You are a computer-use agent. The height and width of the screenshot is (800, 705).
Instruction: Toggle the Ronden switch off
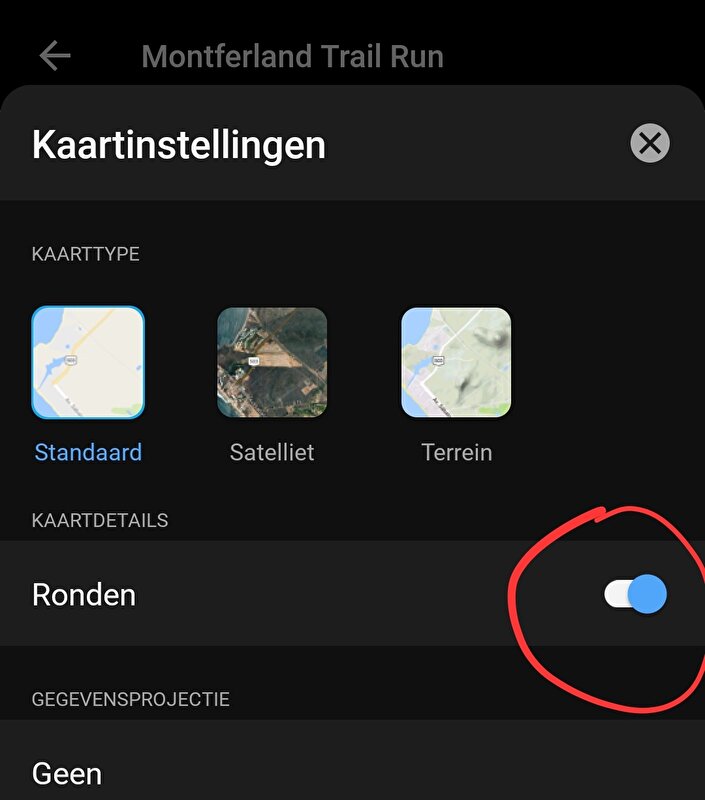pos(636,595)
